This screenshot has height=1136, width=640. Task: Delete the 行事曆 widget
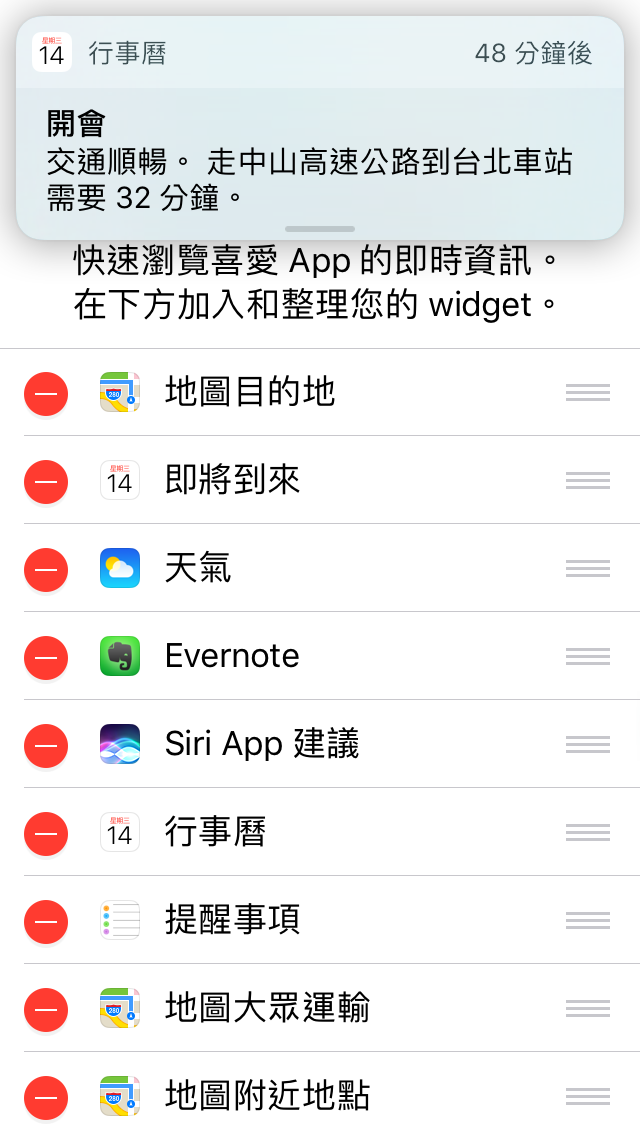coord(46,833)
